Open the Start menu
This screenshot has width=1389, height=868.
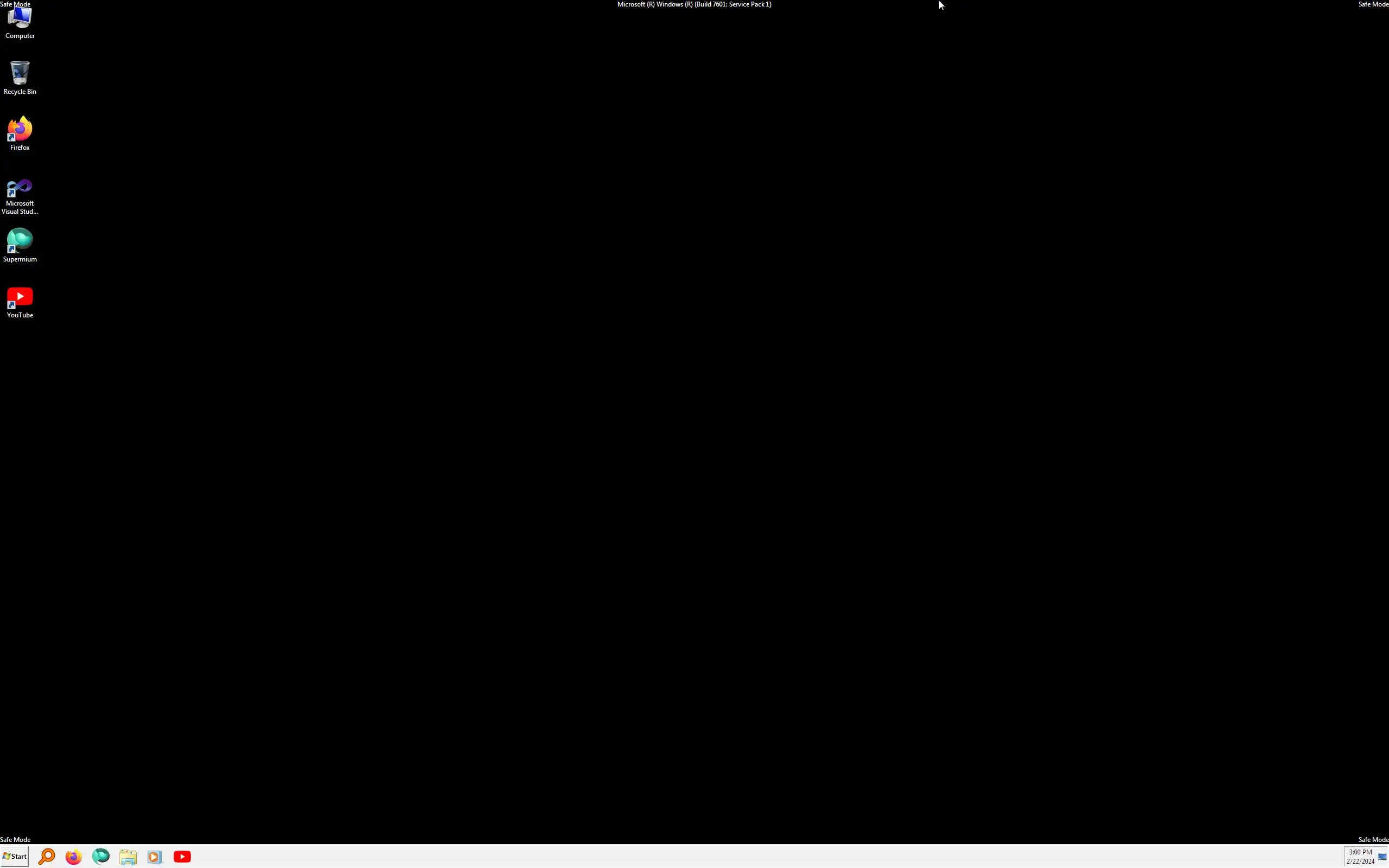[15, 857]
